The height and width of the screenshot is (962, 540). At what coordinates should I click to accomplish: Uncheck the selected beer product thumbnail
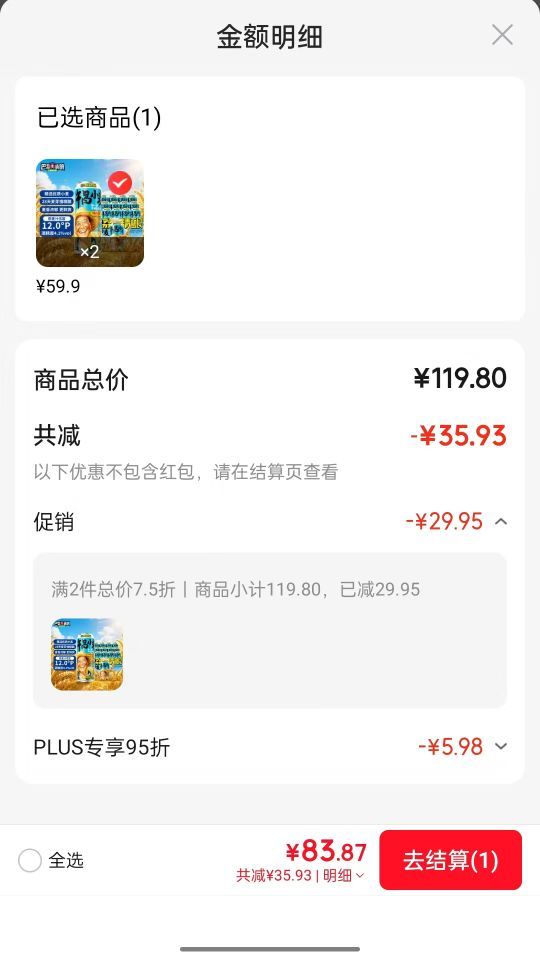point(119,183)
